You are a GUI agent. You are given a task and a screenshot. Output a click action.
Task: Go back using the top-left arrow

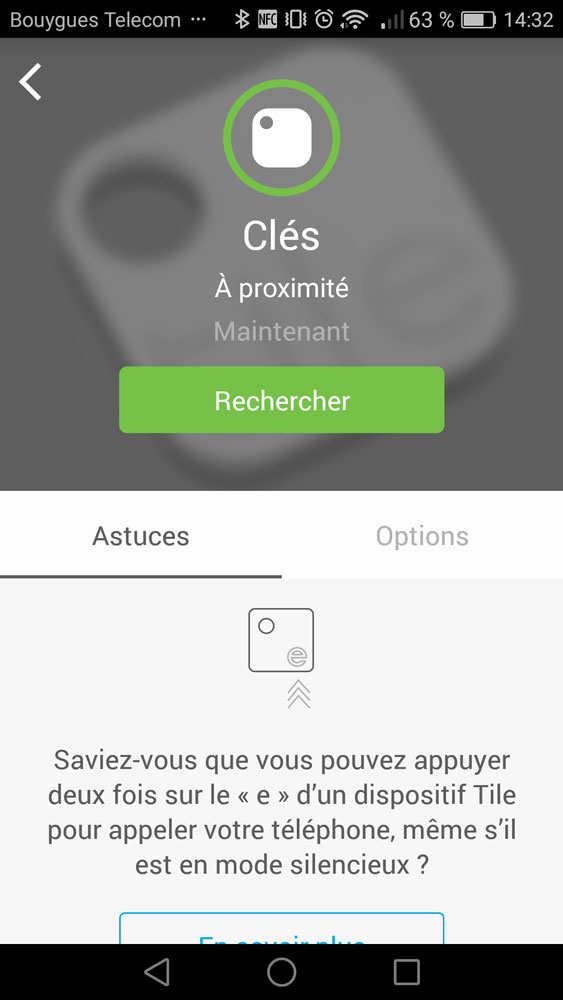pyautogui.click(x=30, y=82)
